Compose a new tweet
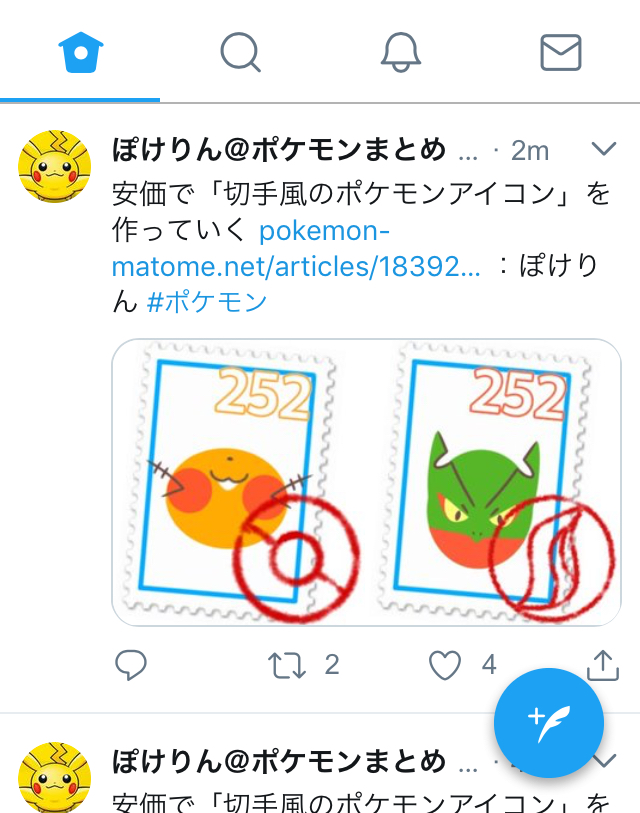The width and height of the screenshot is (640, 813). 550,723
